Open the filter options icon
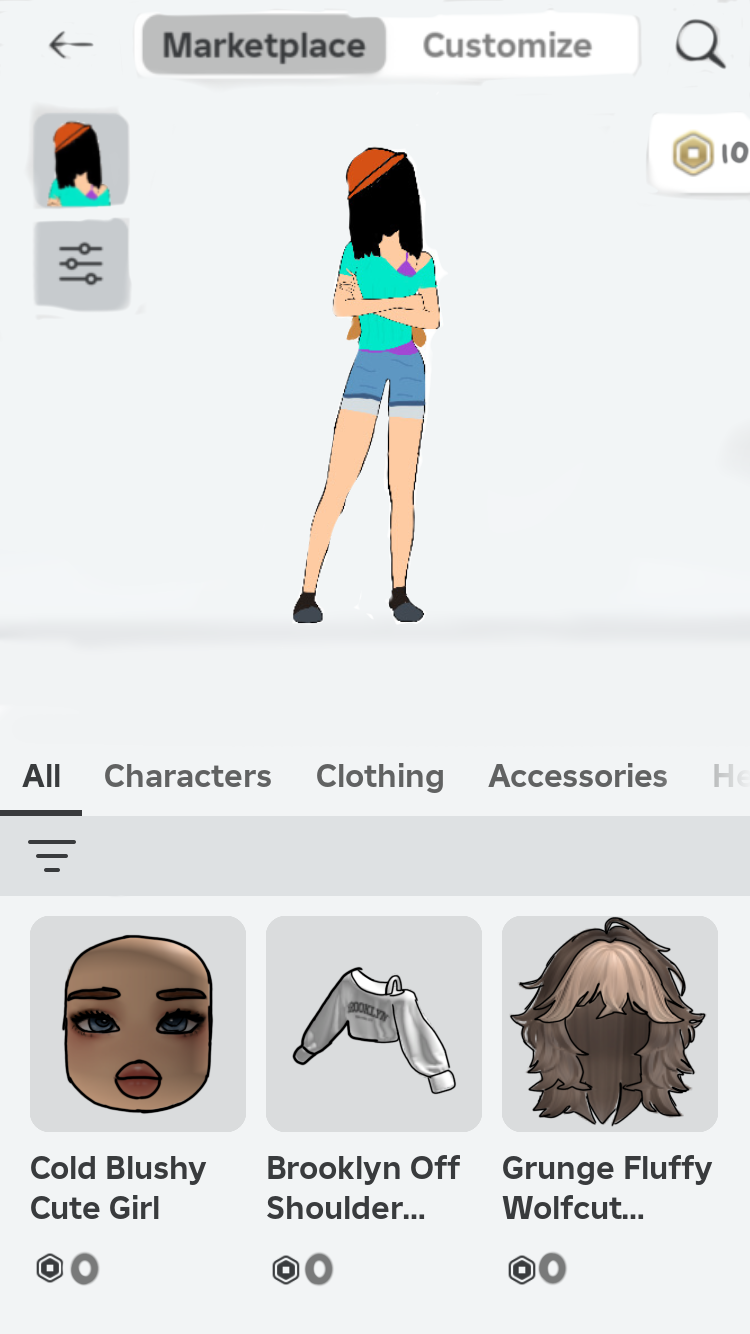This screenshot has width=750, height=1334. point(52,855)
